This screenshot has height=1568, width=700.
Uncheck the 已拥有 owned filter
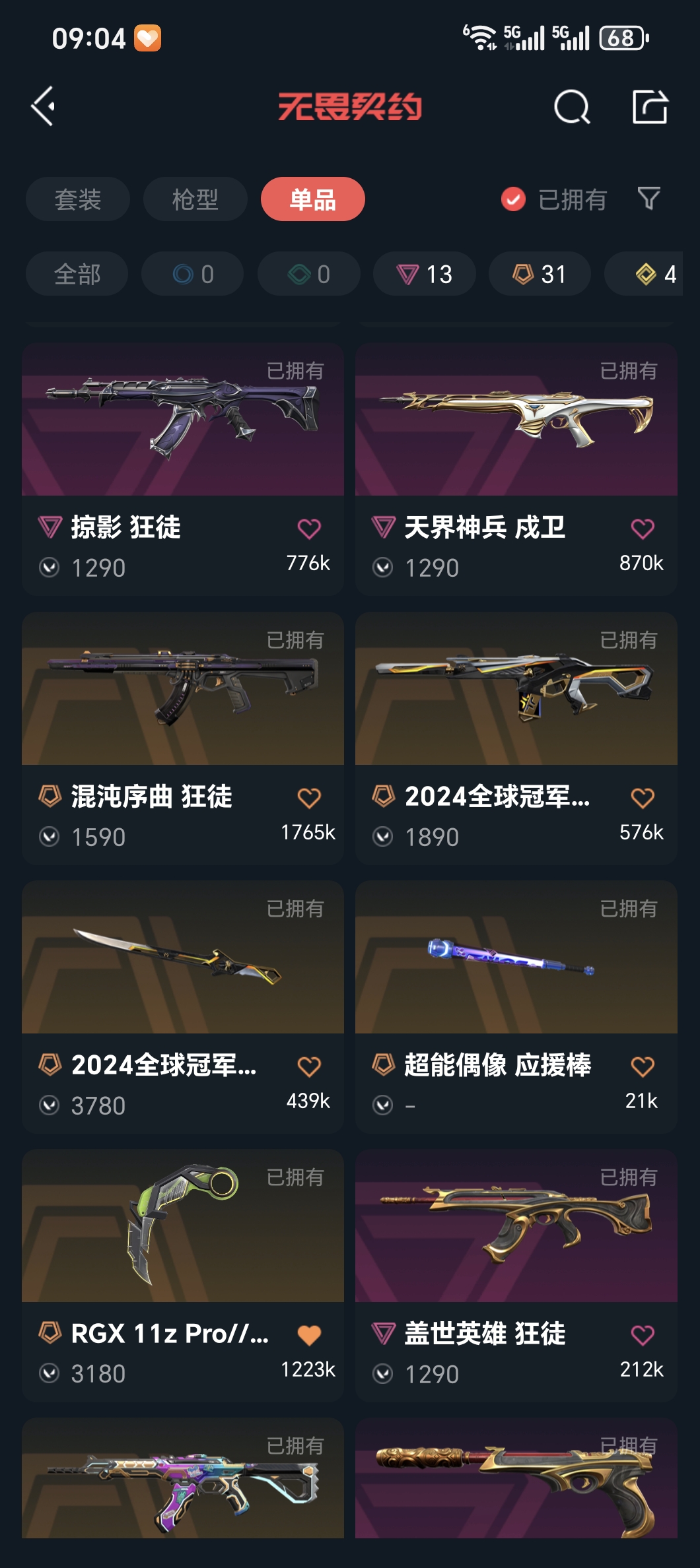[513, 199]
